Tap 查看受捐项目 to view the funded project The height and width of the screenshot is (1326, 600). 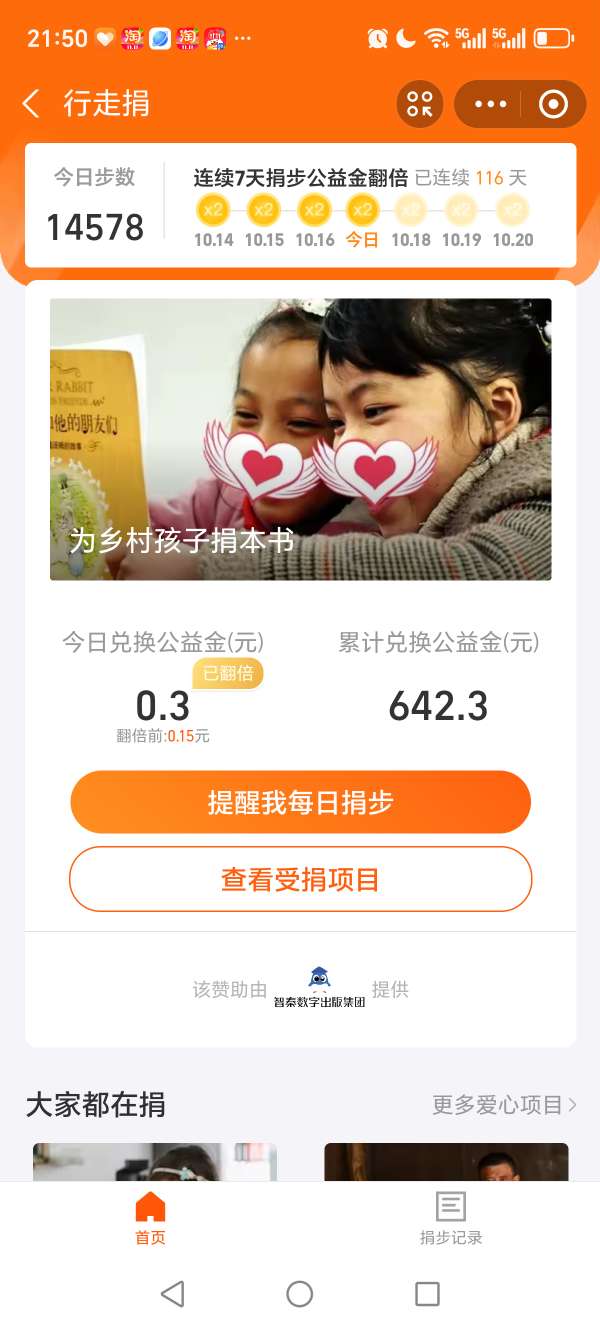(x=300, y=879)
